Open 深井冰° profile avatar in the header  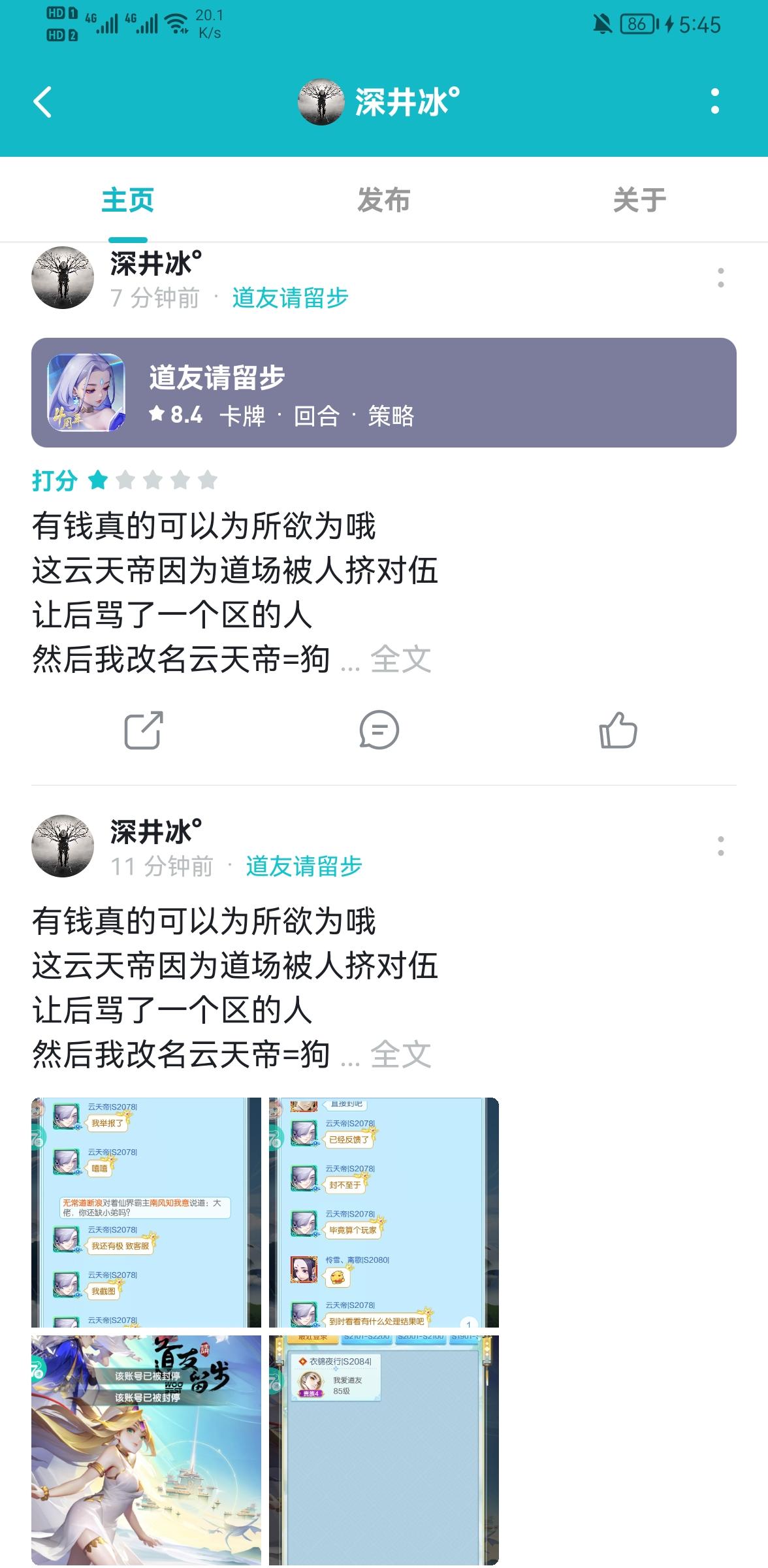321,103
